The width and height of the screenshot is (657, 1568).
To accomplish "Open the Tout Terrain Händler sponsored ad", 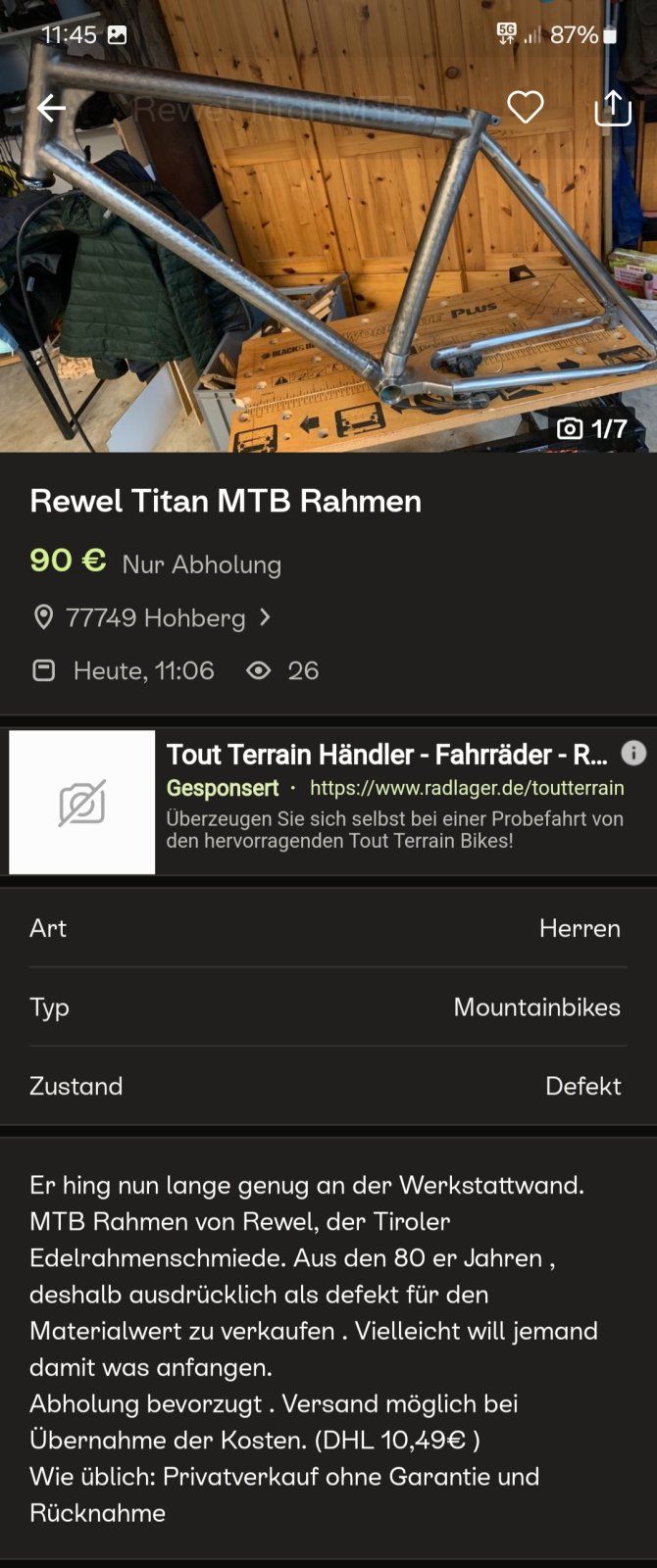I will pos(386,755).
